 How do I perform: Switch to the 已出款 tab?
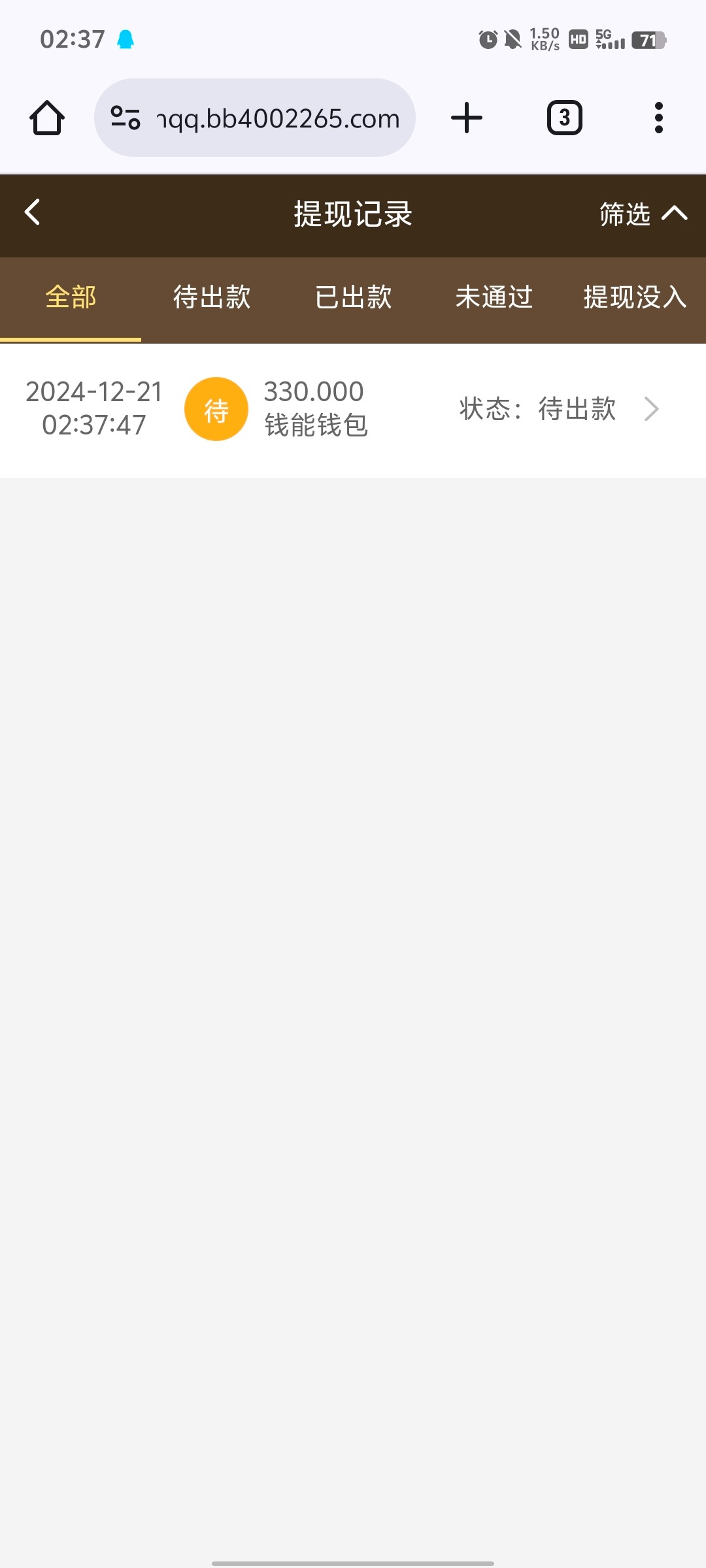353,297
